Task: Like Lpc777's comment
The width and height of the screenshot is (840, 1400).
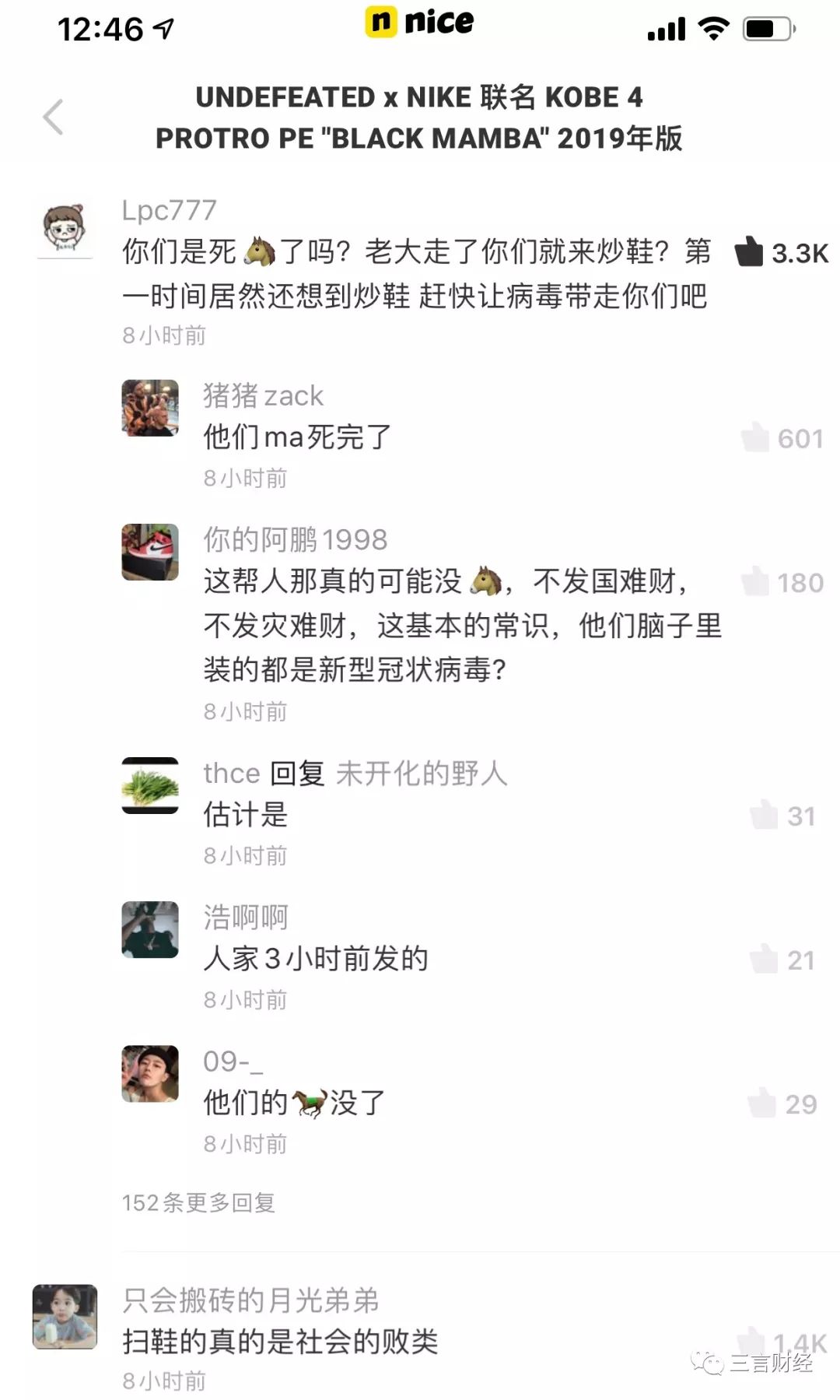Action: click(x=750, y=252)
